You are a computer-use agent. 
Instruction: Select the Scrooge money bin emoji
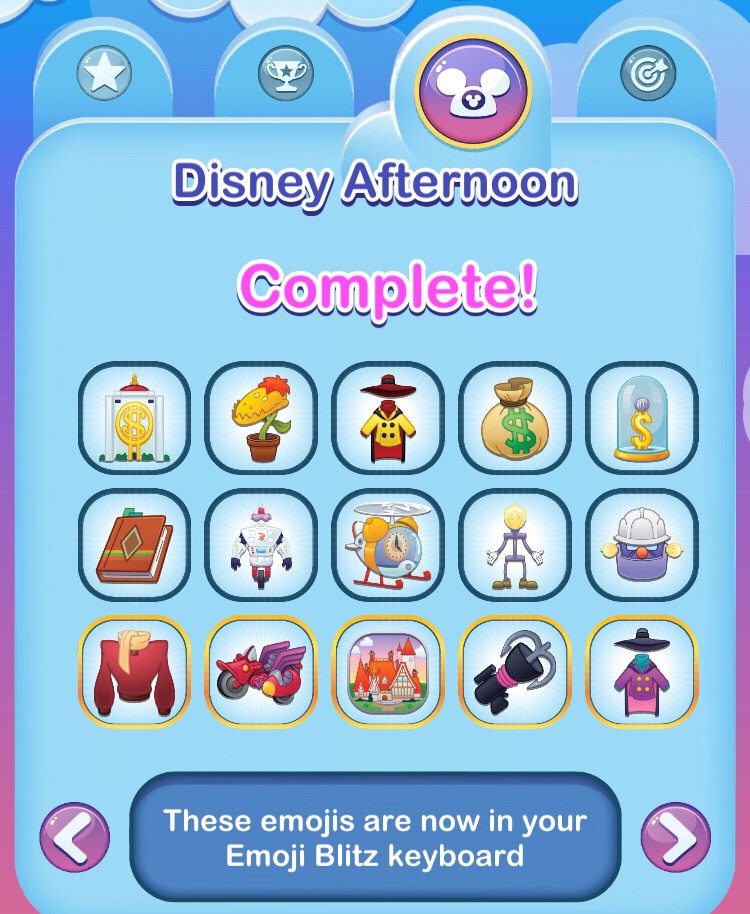(x=133, y=418)
